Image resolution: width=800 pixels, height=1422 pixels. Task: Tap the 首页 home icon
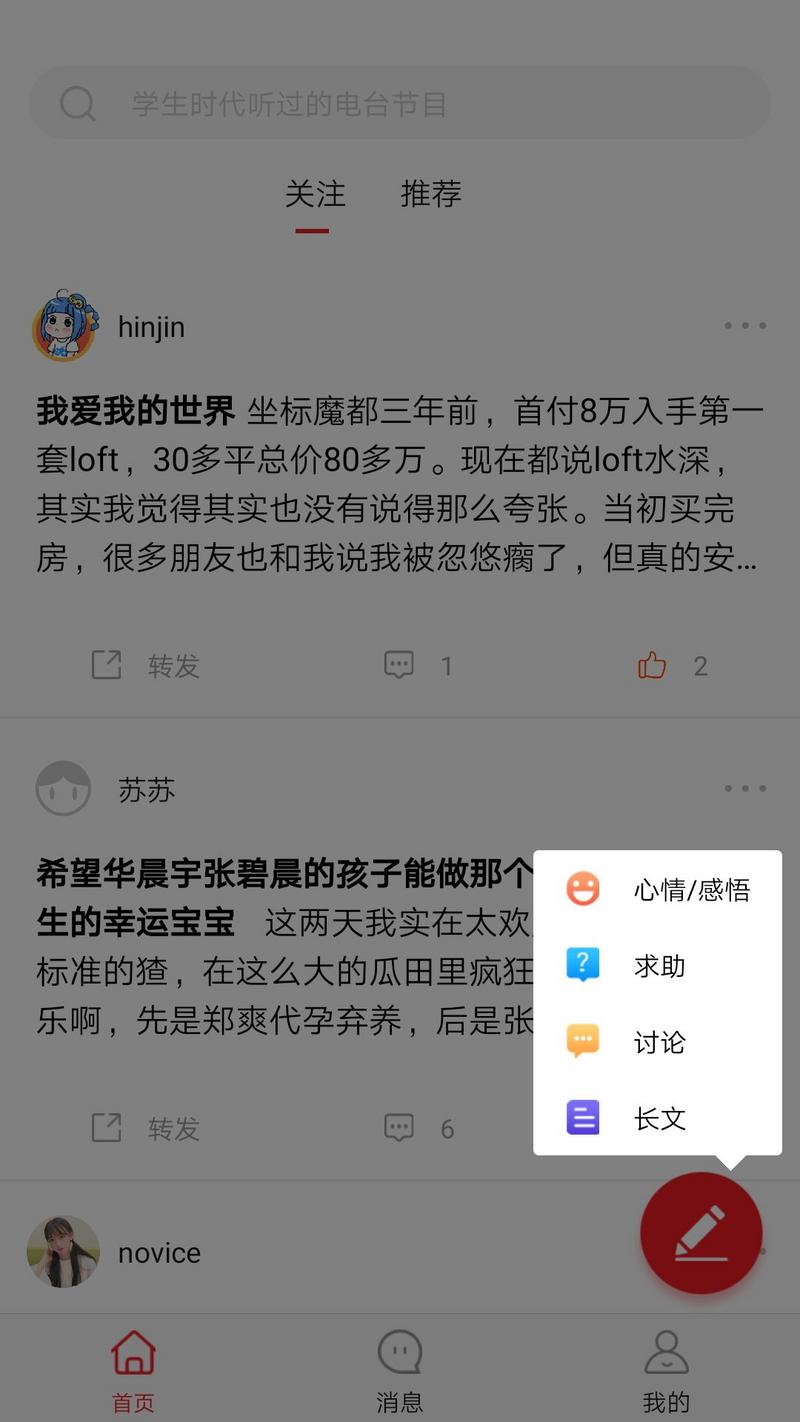pyautogui.click(x=133, y=1352)
